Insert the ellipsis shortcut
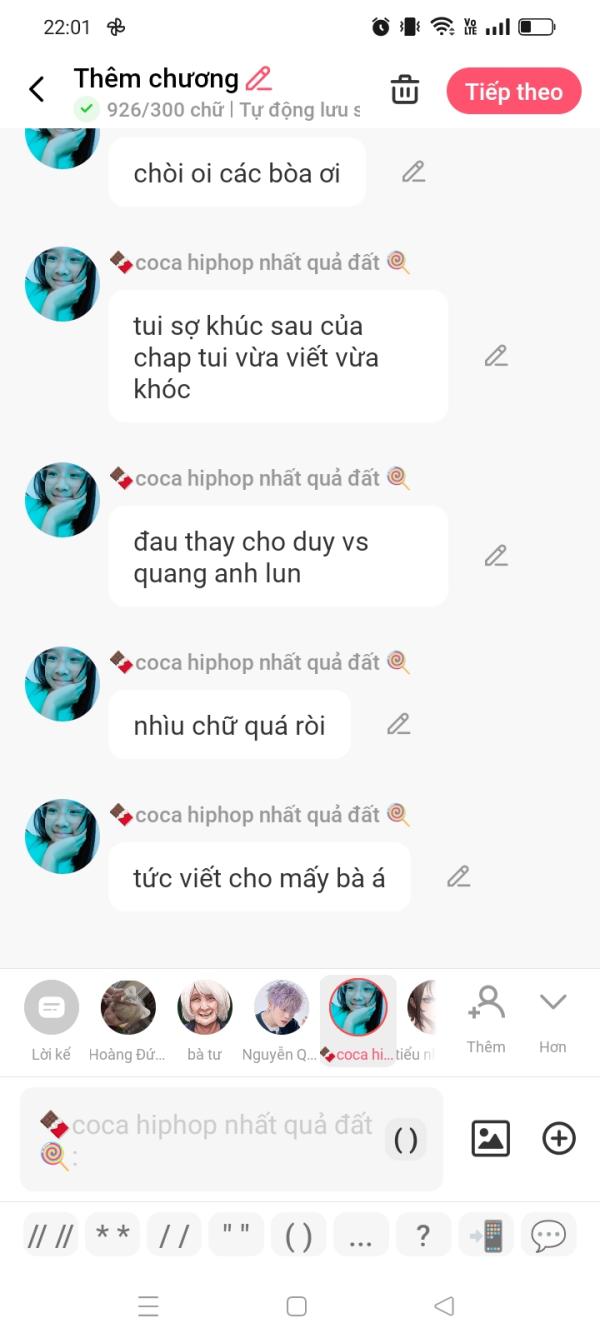 tap(361, 1236)
